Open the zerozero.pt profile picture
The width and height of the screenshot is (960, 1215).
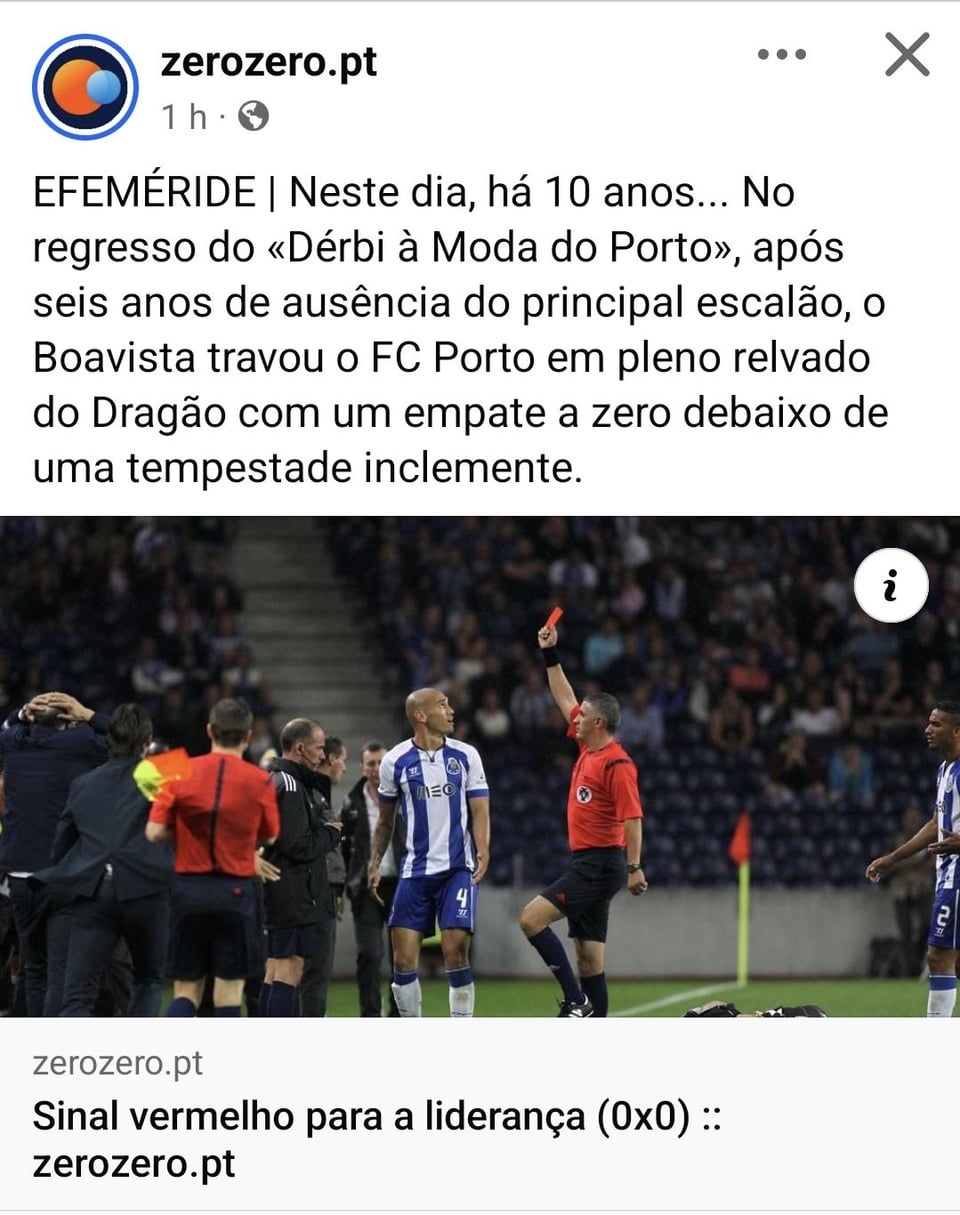coord(85,86)
